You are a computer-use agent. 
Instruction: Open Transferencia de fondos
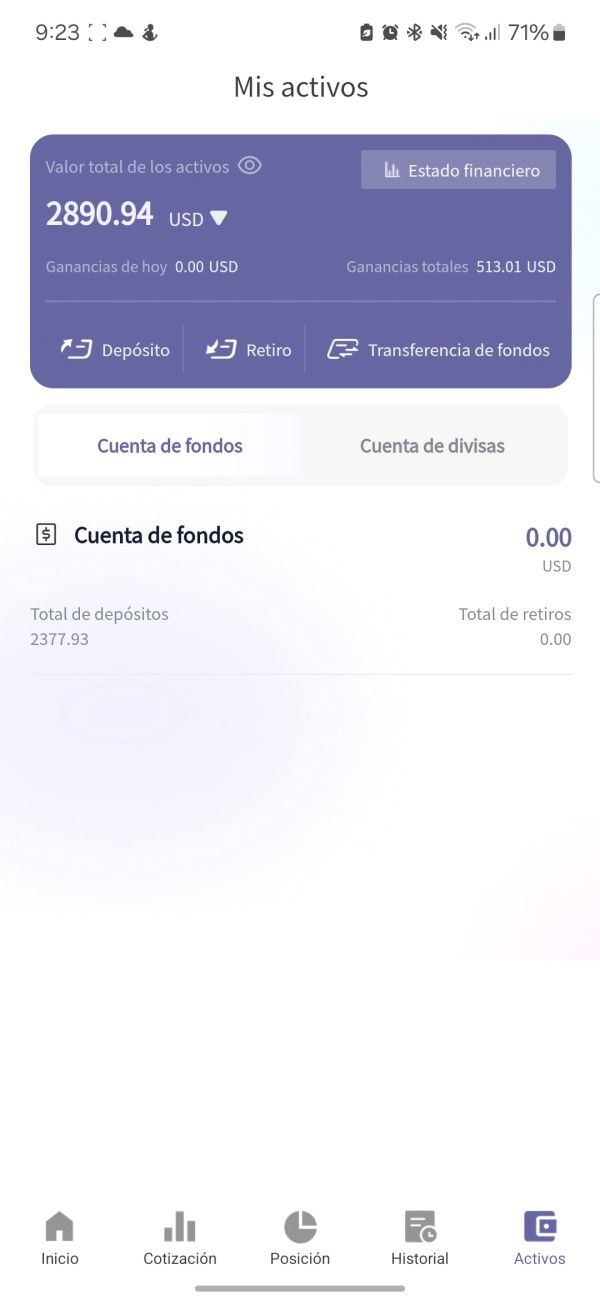tap(438, 350)
